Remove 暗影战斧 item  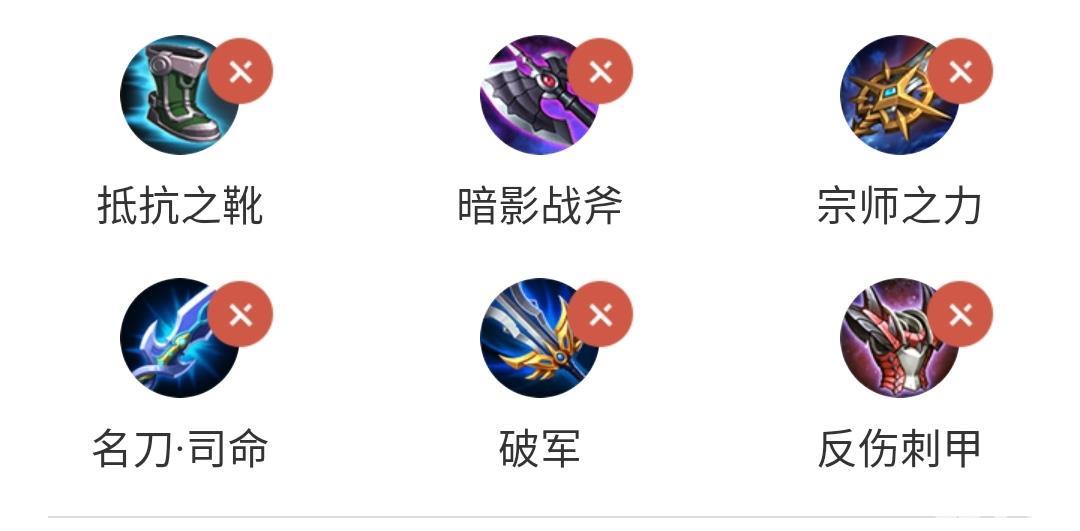600,71
